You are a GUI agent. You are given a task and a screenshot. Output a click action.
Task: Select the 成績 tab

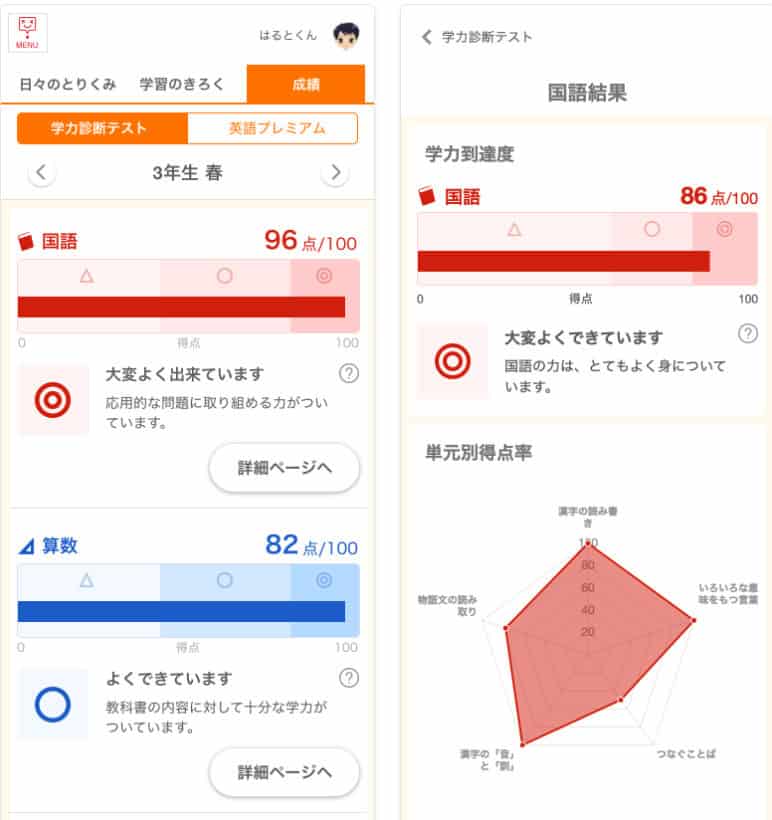305,84
